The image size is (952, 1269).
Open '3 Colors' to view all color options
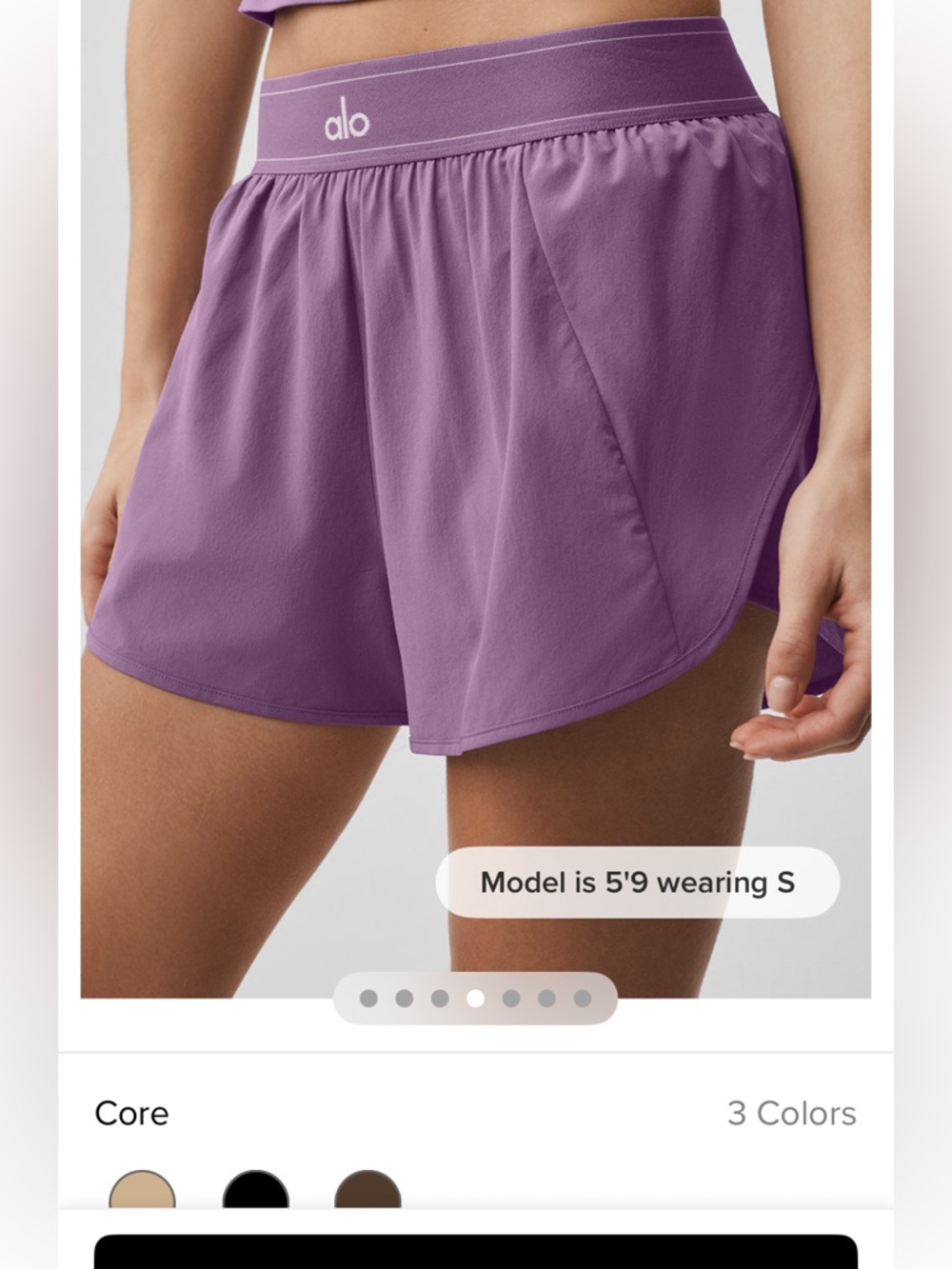click(x=791, y=1114)
